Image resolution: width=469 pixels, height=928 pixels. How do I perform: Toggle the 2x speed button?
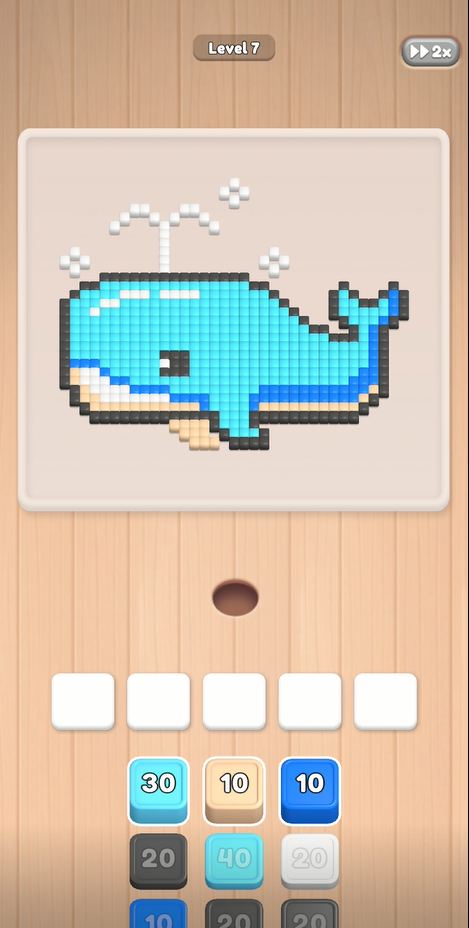[431, 51]
